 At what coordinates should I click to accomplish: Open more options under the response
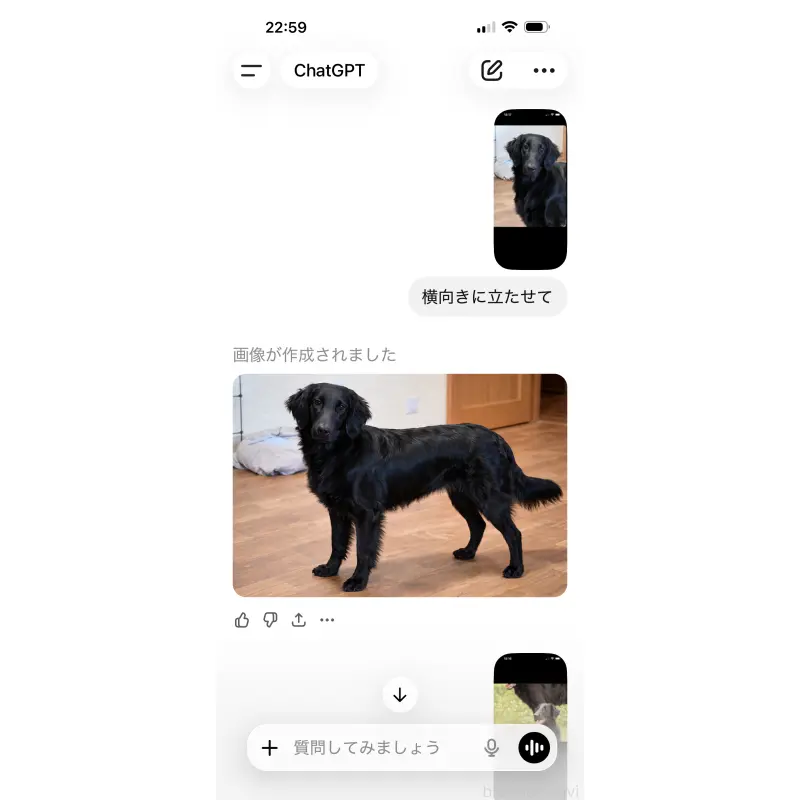[327, 620]
